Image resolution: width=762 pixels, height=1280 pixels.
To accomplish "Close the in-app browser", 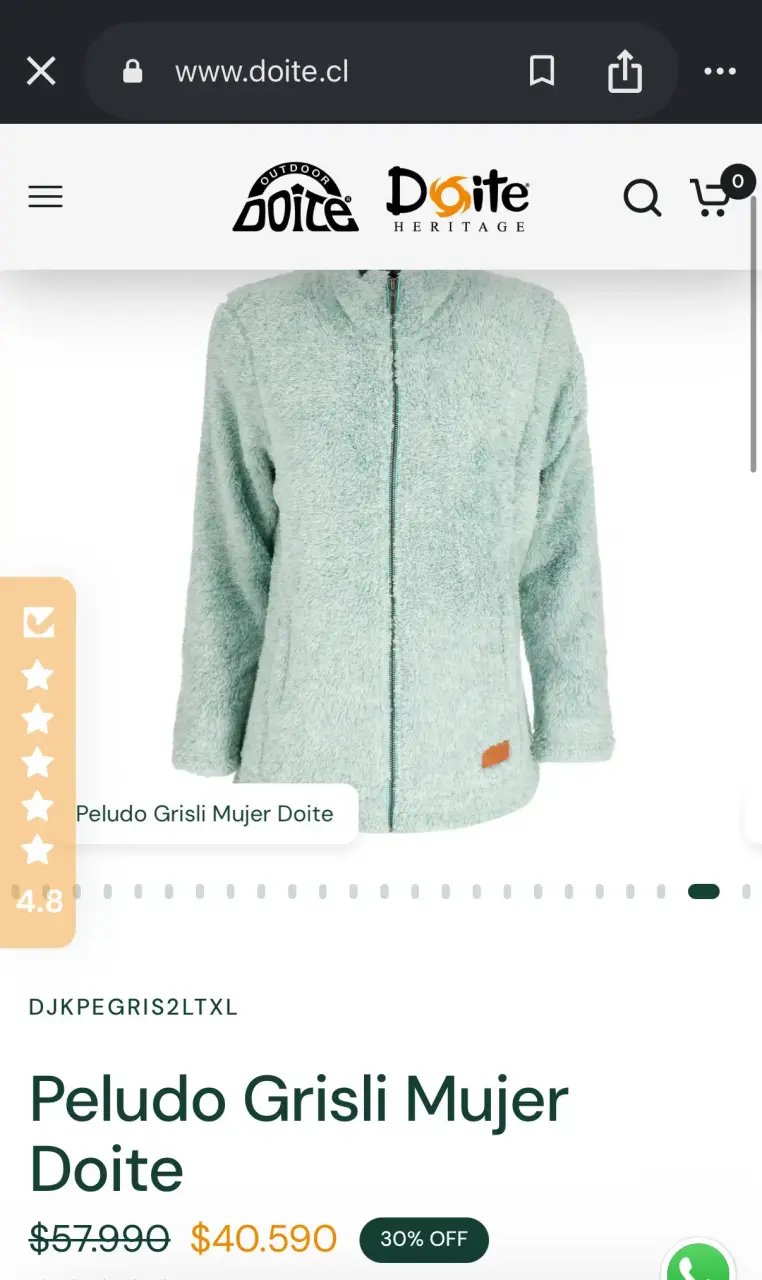I will (41, 71).
